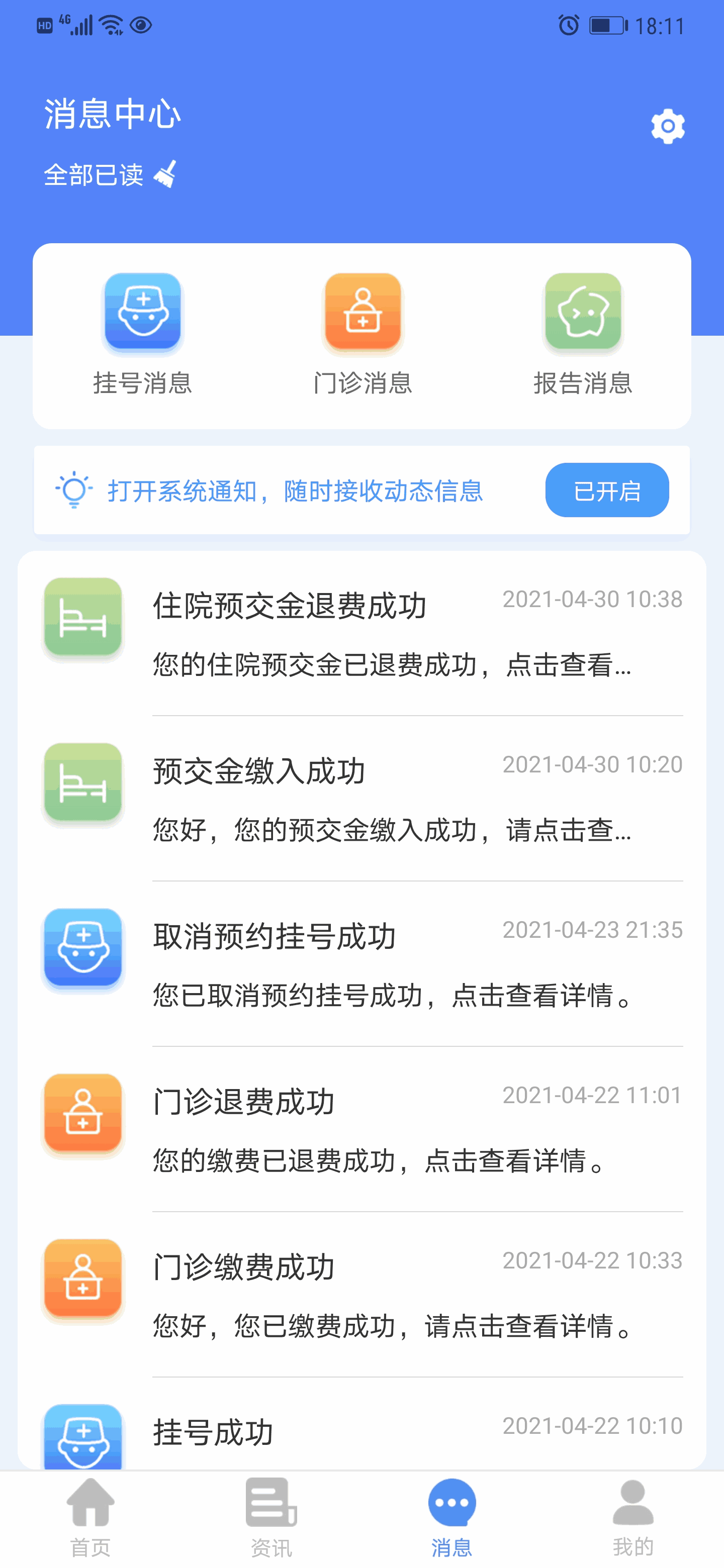
Task: Open the message settings via gear icon
Action: [667, 126]
